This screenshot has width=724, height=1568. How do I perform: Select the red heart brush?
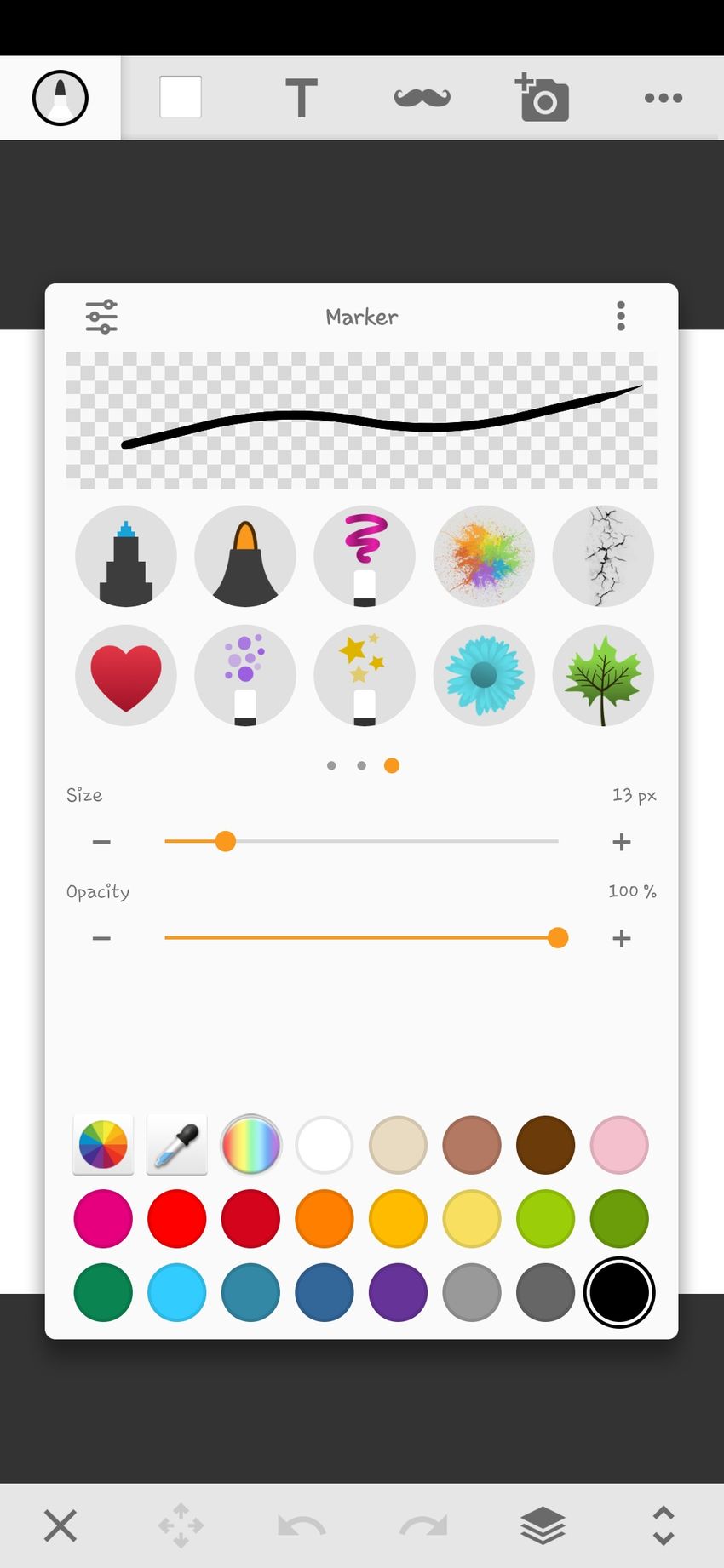[126, 675]
